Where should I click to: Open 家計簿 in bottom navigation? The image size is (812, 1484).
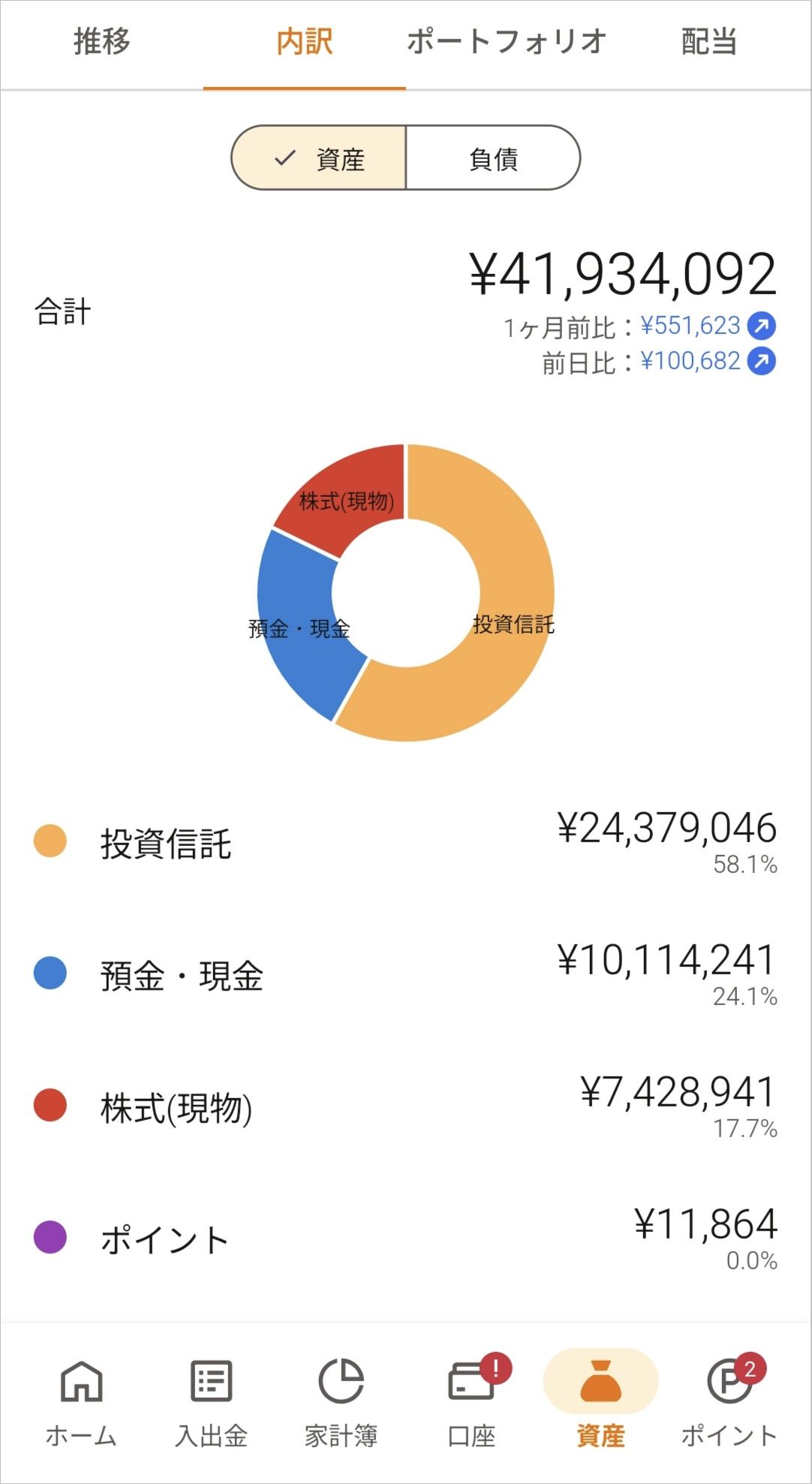[341, 1402]
